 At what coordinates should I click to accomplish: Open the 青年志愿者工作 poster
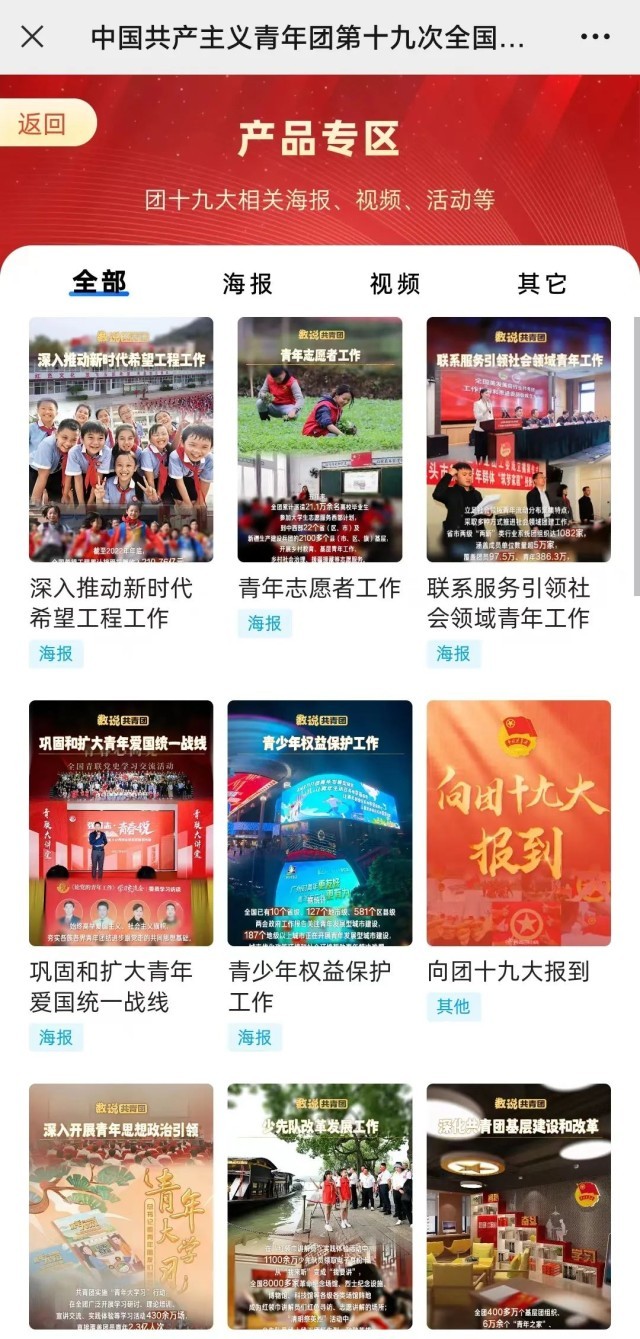(x=320, y=440)
